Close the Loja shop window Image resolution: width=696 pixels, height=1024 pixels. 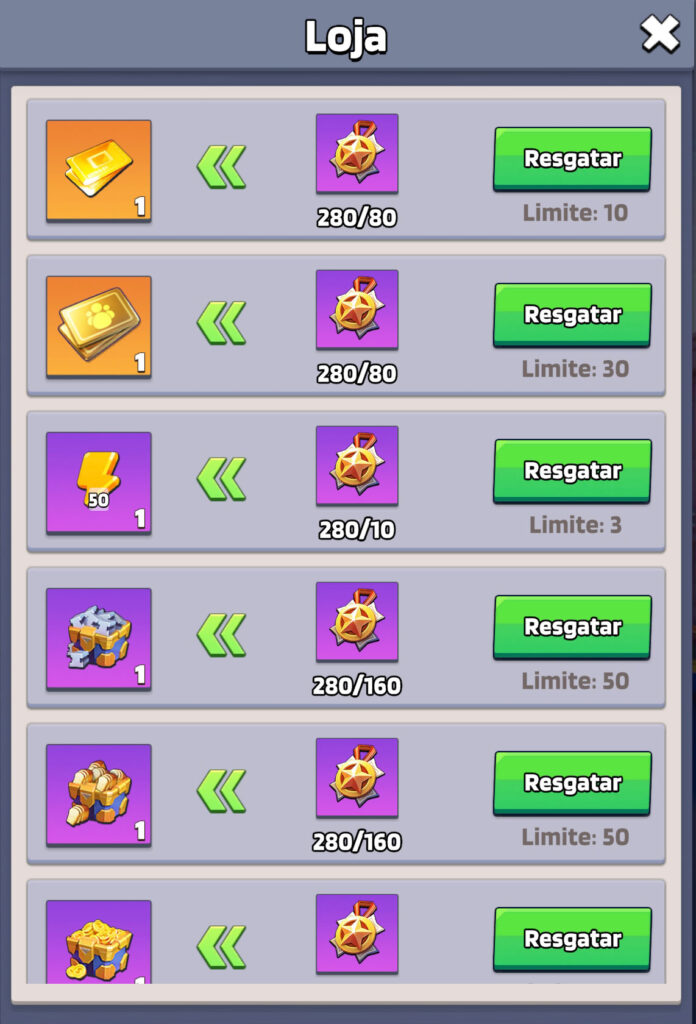tap(659, 35)
